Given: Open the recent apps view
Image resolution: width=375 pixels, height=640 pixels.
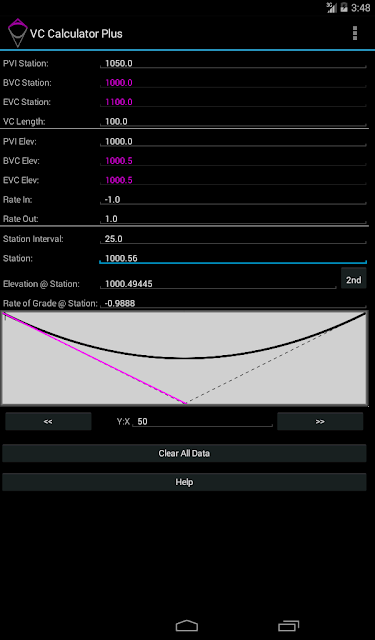Looking at the screenshot, I should pos(288,625).
